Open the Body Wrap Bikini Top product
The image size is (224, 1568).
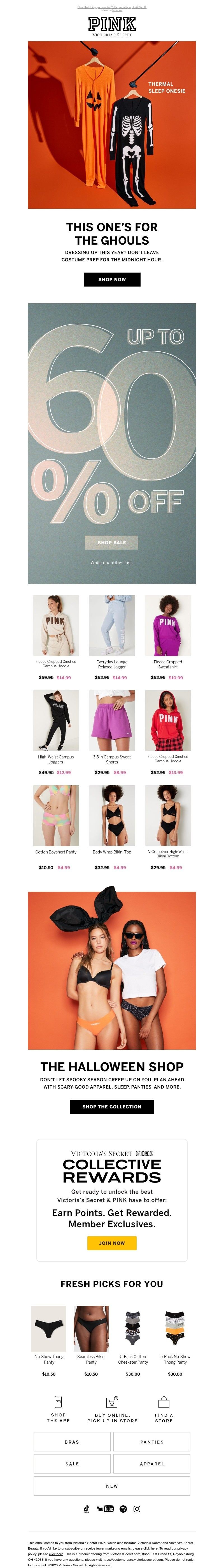coord(112,815)
